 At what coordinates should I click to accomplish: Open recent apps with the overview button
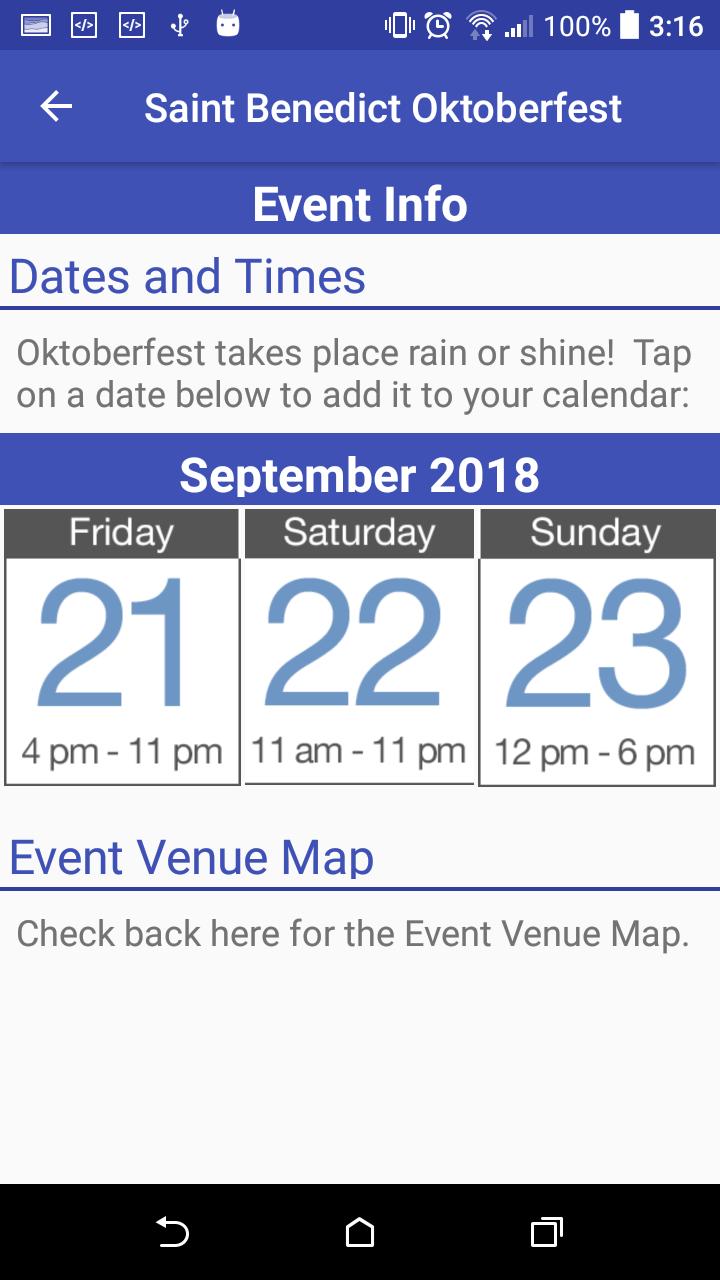pos(545,1233)
